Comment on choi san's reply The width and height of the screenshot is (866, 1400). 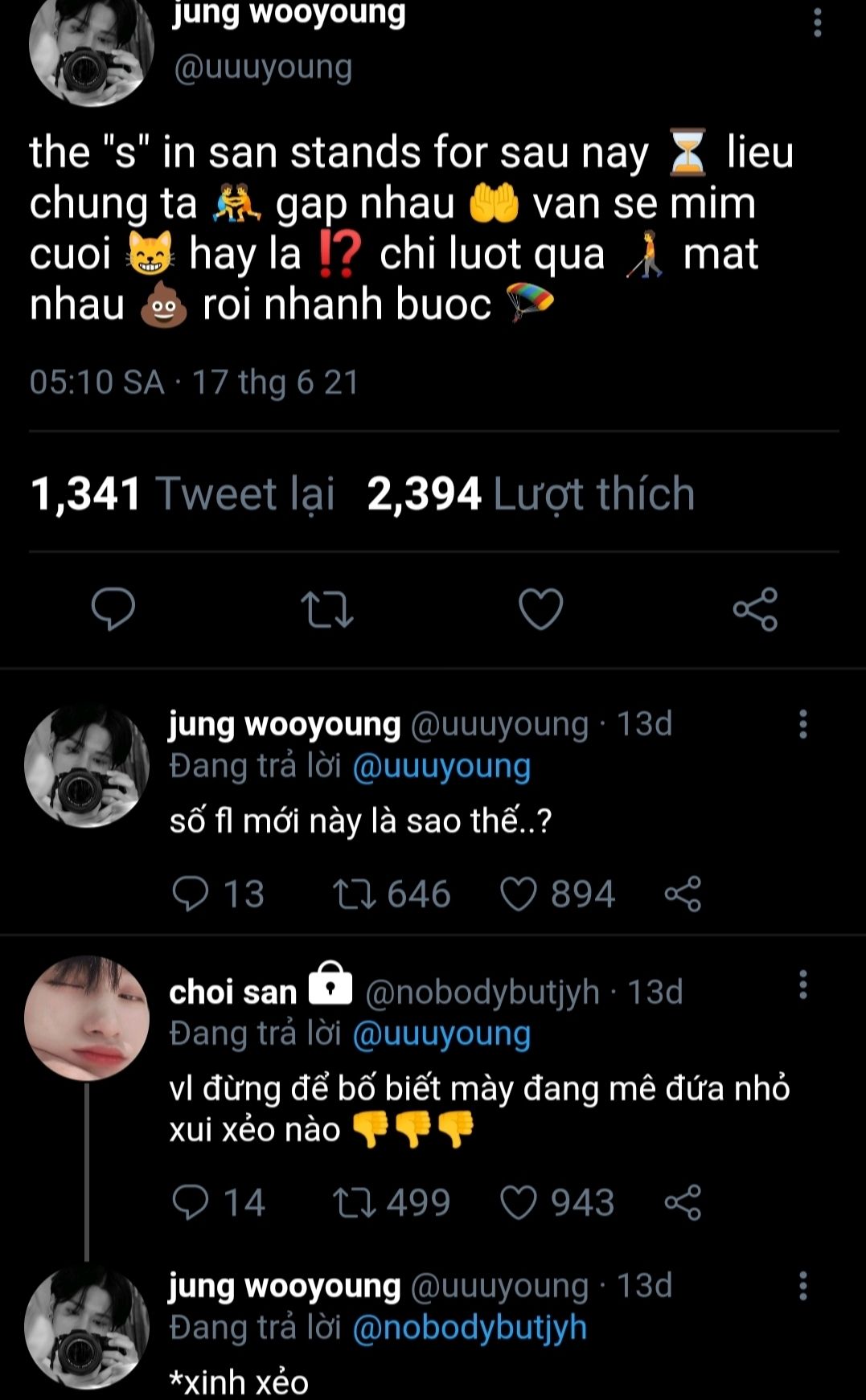click(x=191, y=1202)
